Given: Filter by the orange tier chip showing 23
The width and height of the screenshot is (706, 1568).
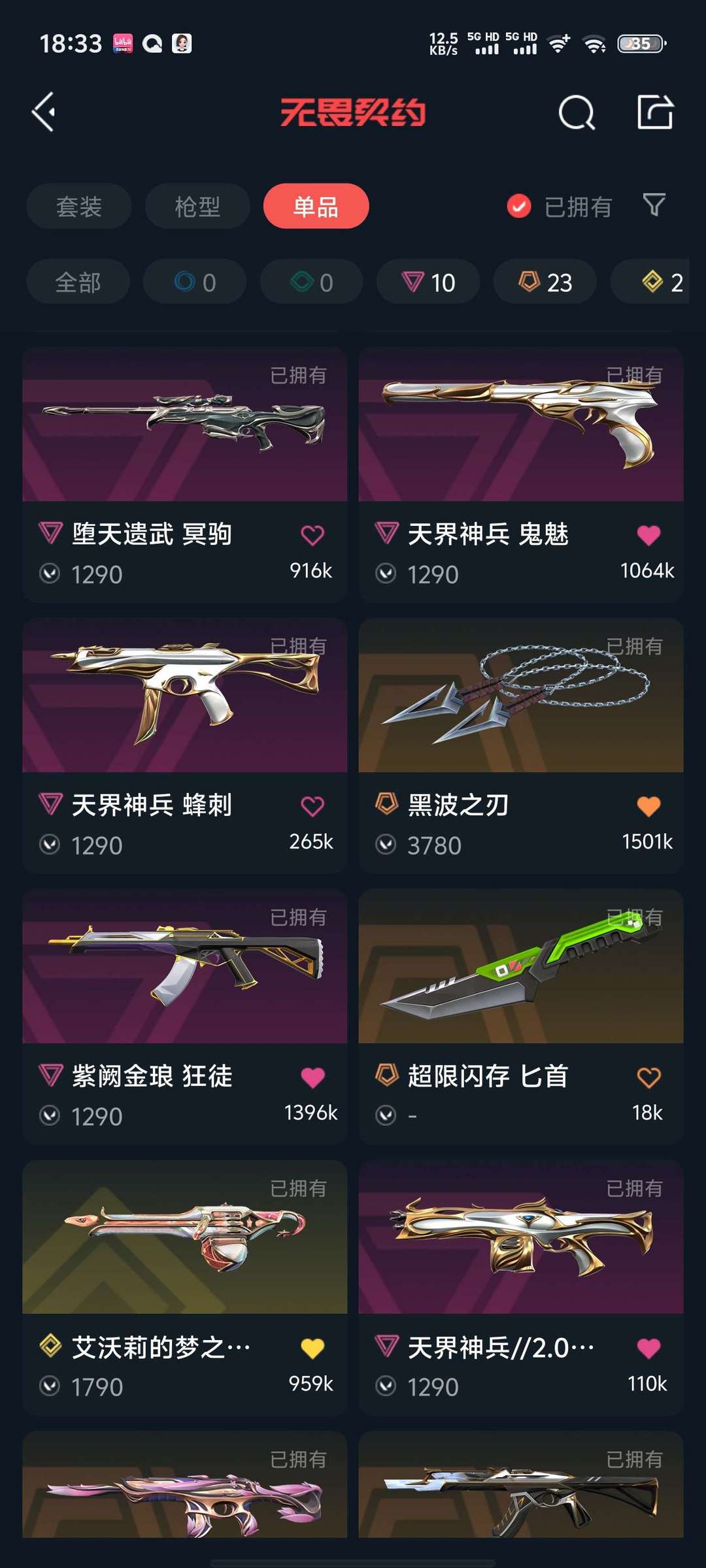Looking at the screenshot, I should pyautogui.click(x=545, y=282).
